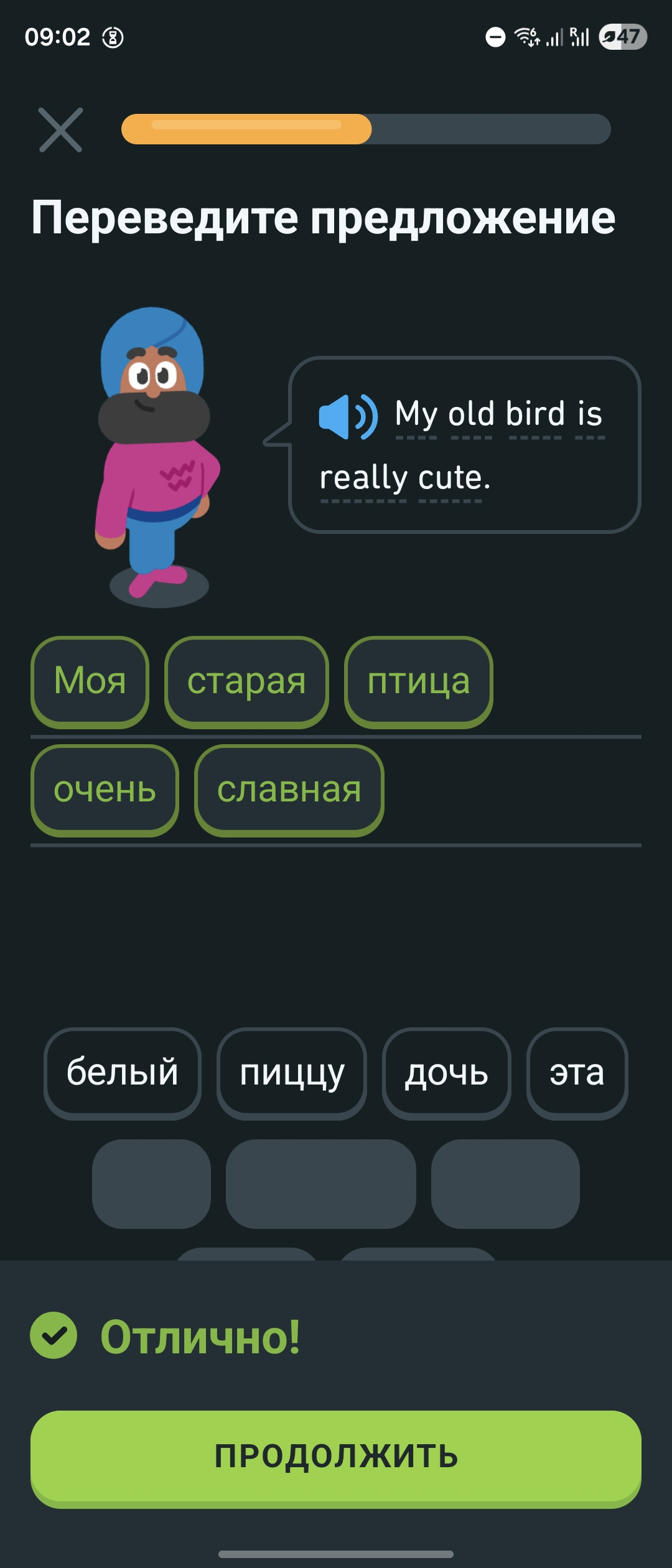Image resolution: width=672 pixels, height=1568 pixels.
Task: Tap the selected word chip 'старая'
Action: pos(246,681)
